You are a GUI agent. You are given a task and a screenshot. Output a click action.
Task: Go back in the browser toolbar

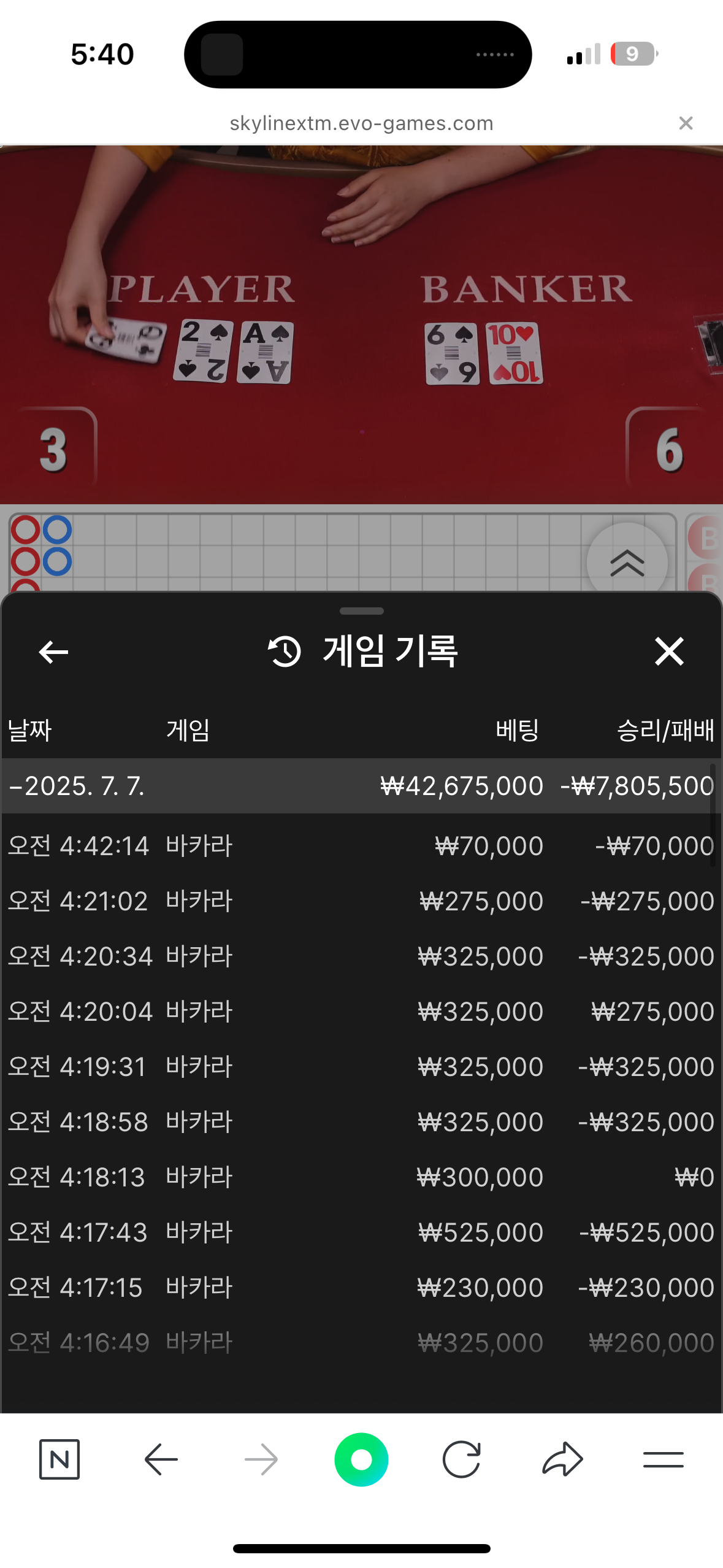click(x=161, y=1459)
